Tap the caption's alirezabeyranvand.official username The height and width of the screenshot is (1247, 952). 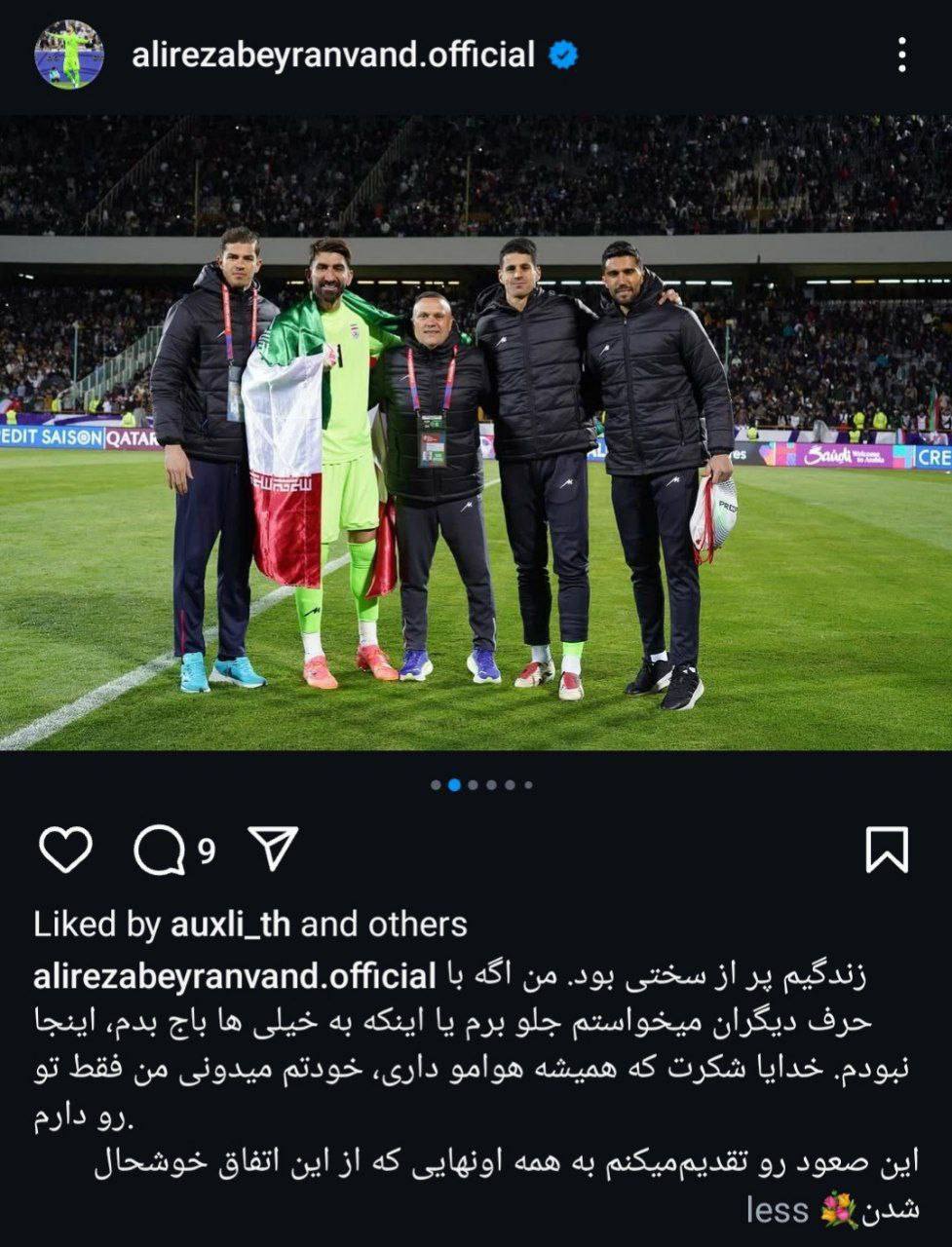click(235, 976)
